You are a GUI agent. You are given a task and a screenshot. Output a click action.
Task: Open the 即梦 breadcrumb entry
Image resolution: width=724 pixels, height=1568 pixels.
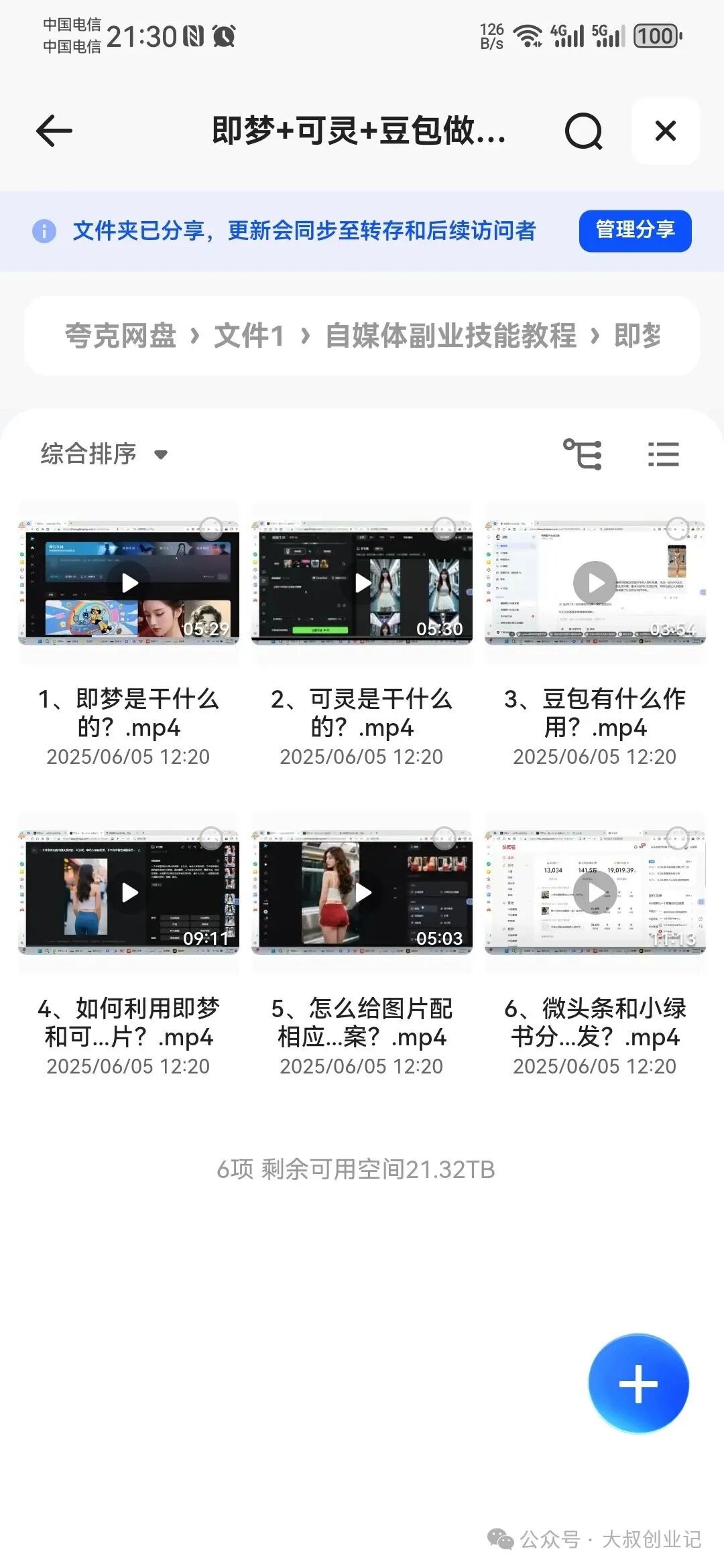pyautogui.click(x=637, y=337)
